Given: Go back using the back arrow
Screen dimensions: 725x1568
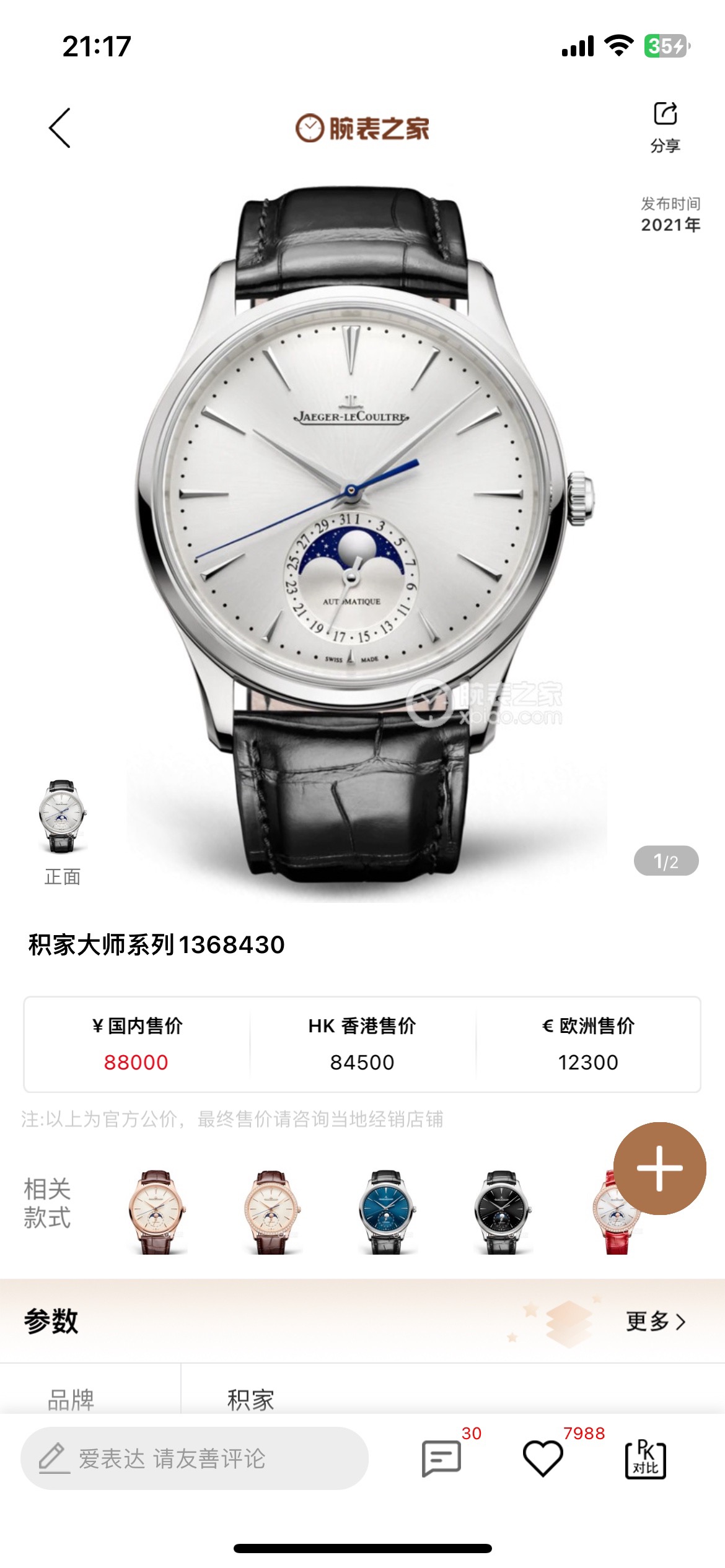Looking at the screenshot, I should pos(60,128).
